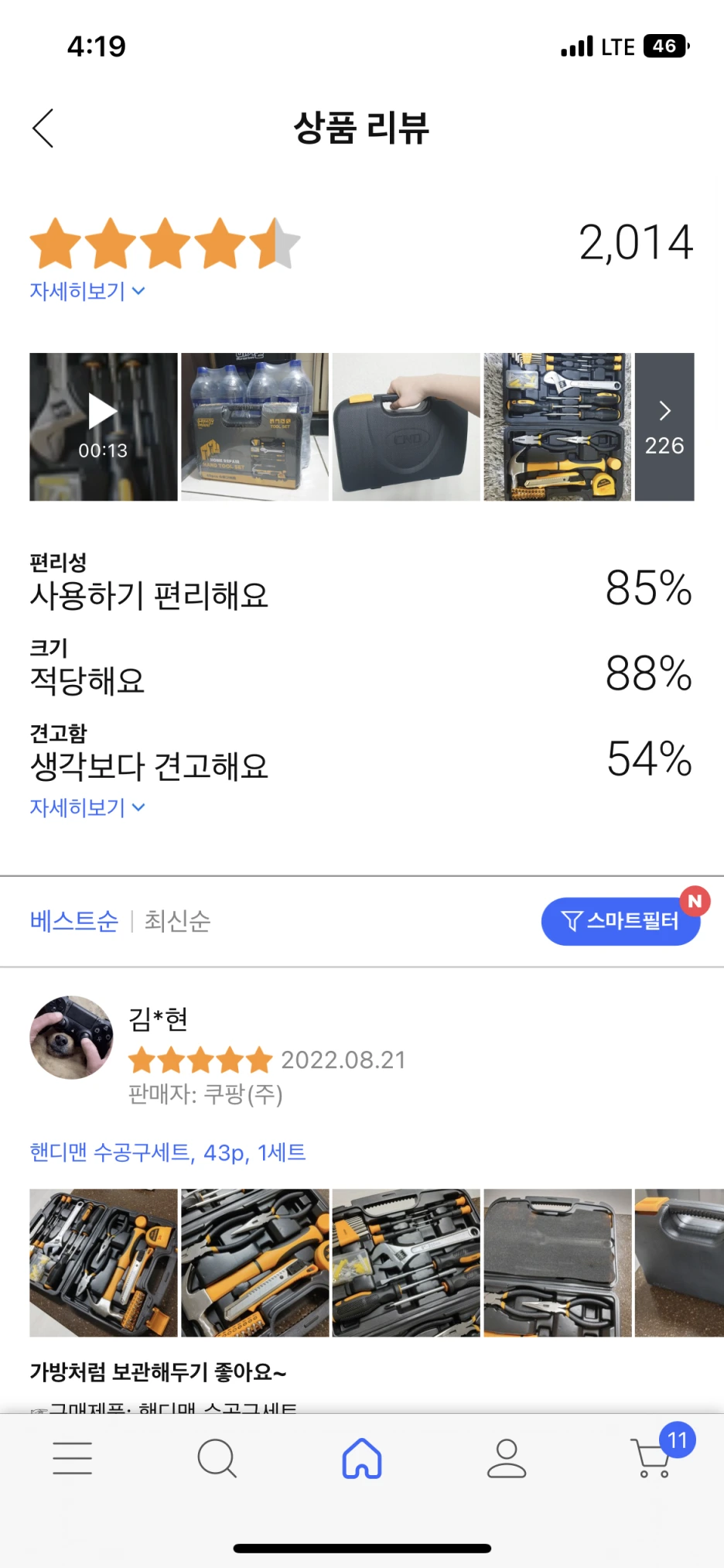Open the first photo in 김*현's review

tap(103, 1262)
